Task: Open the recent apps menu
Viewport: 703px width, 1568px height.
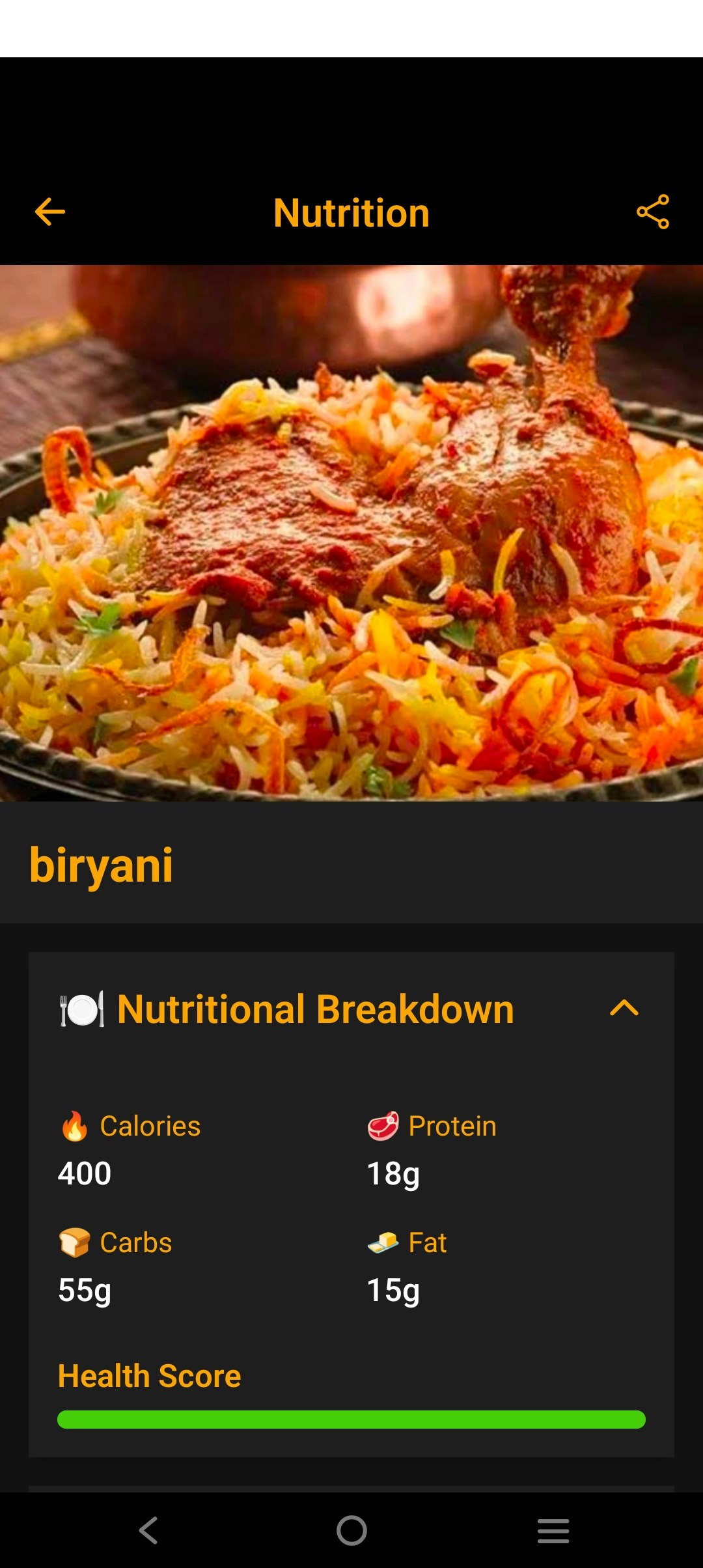Action: point(553,1530)
